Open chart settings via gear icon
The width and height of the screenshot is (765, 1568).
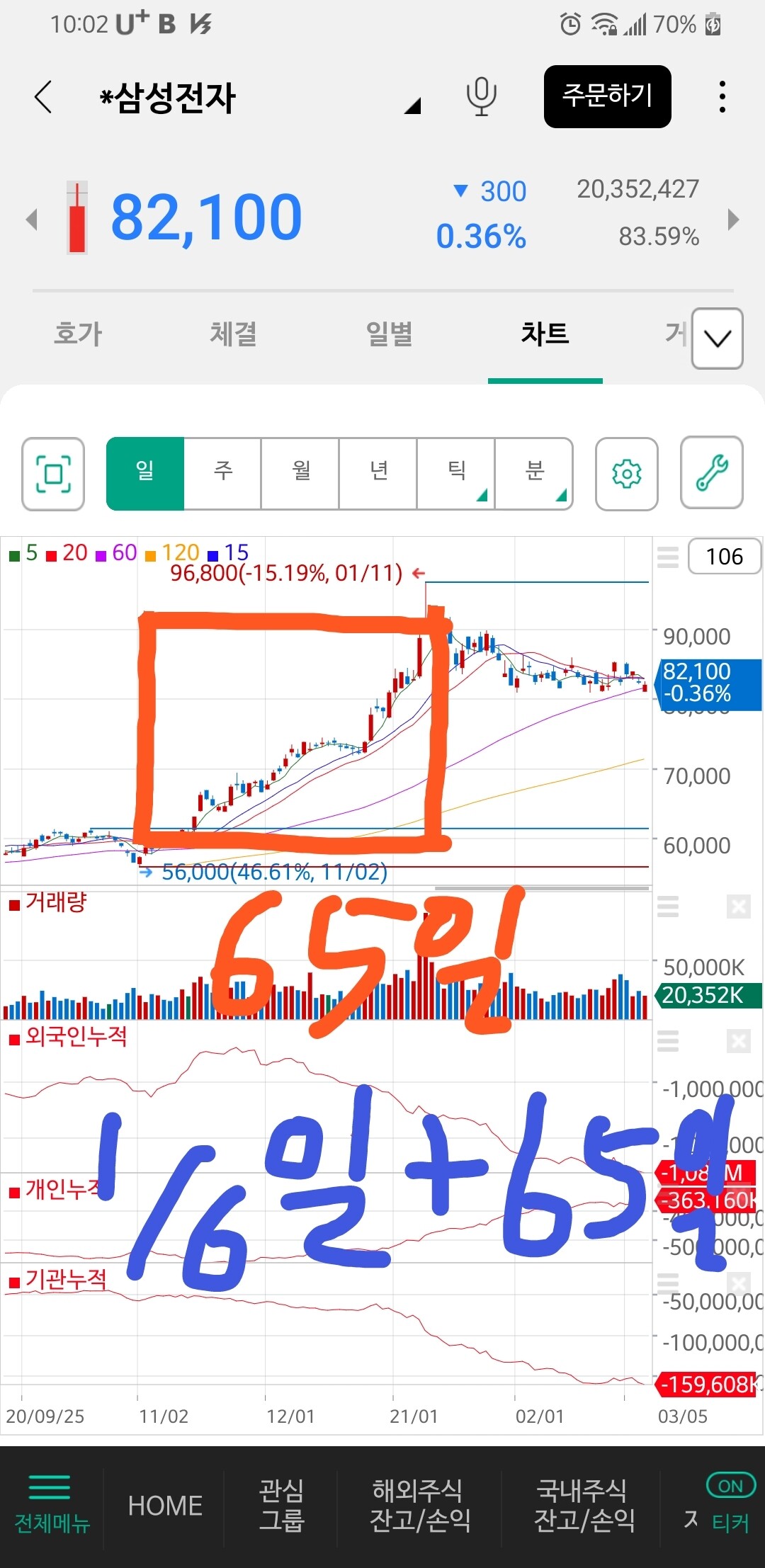(x=626, y=474)
